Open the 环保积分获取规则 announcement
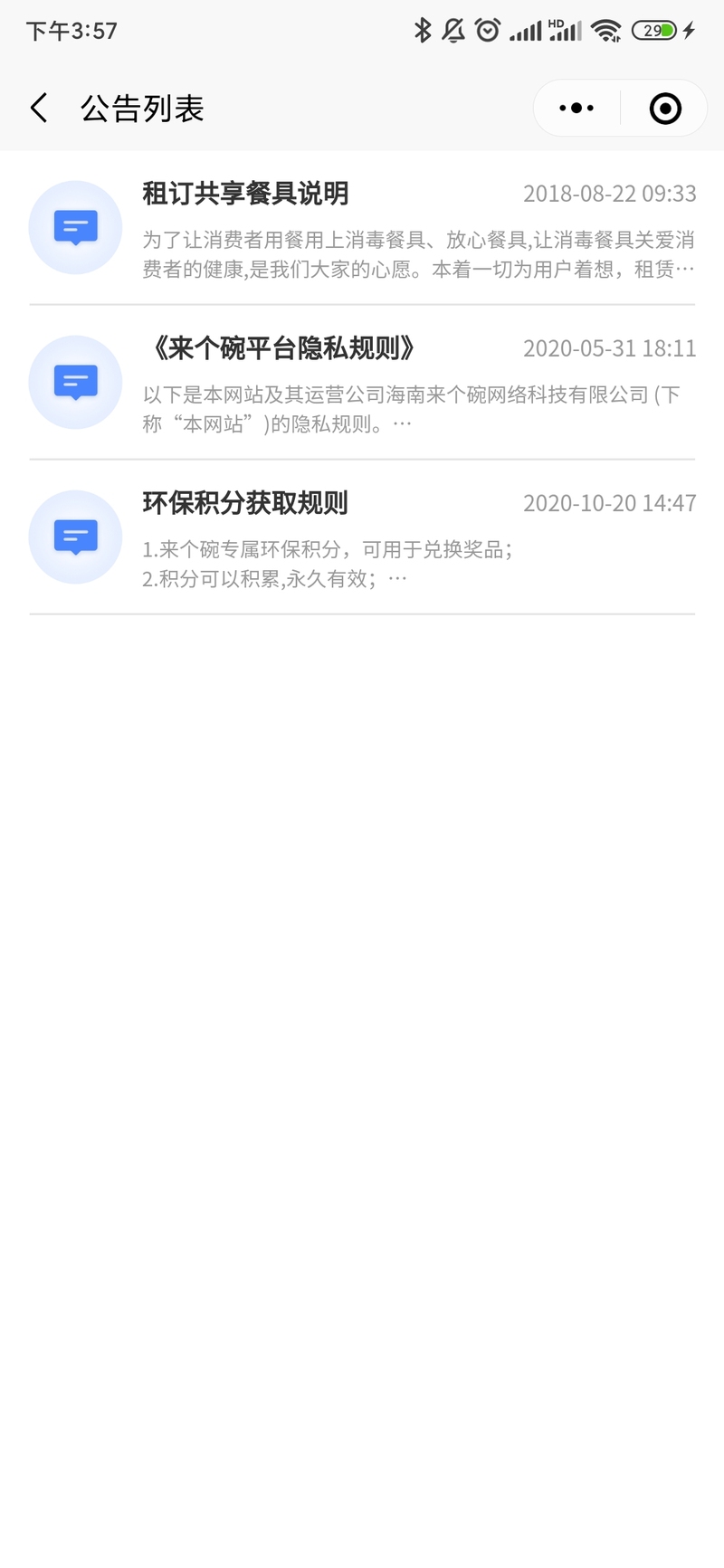This screenshot has height=1568, width=724. coord(362,537)
